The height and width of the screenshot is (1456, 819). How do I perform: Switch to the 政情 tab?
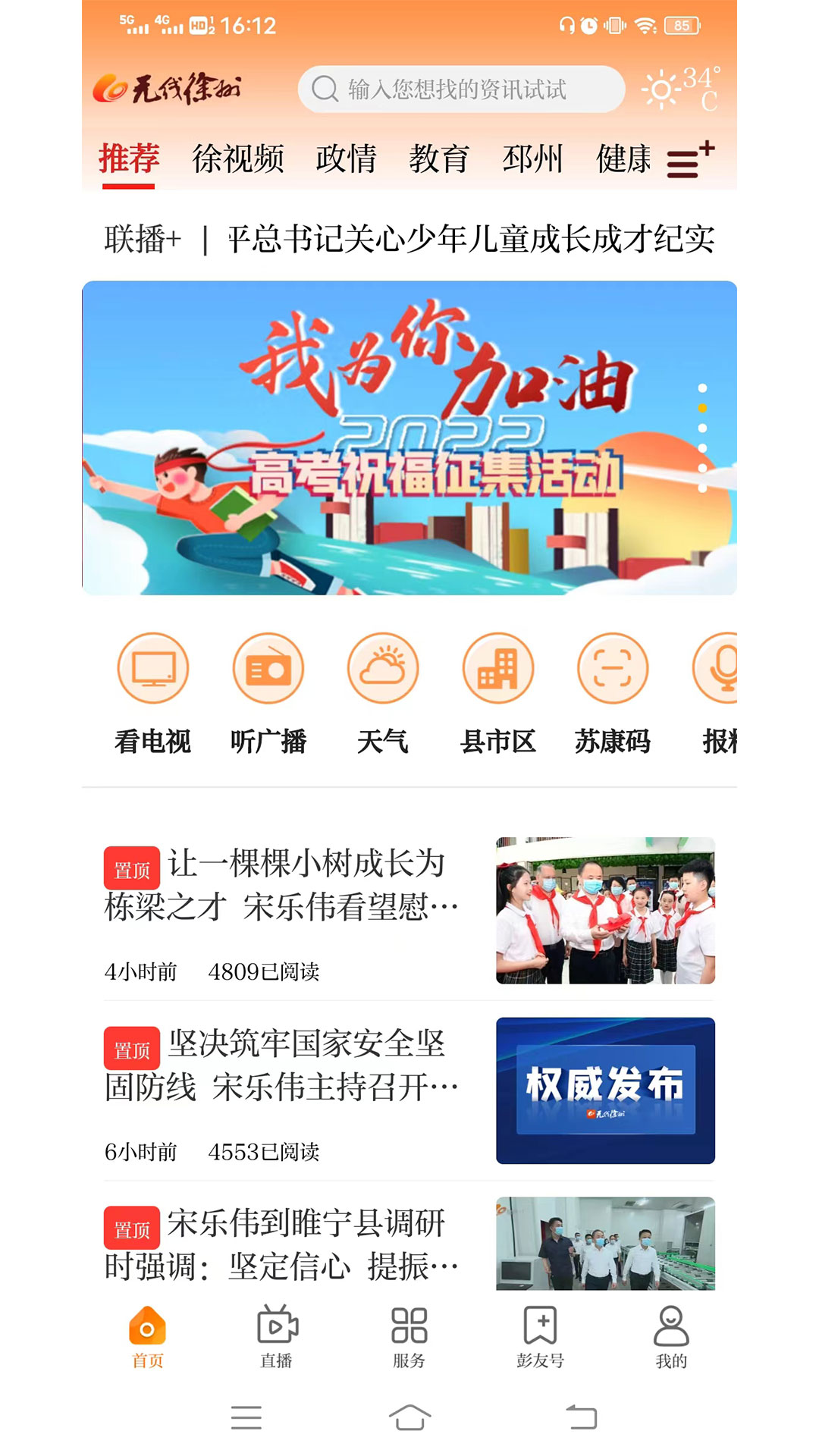346,159
